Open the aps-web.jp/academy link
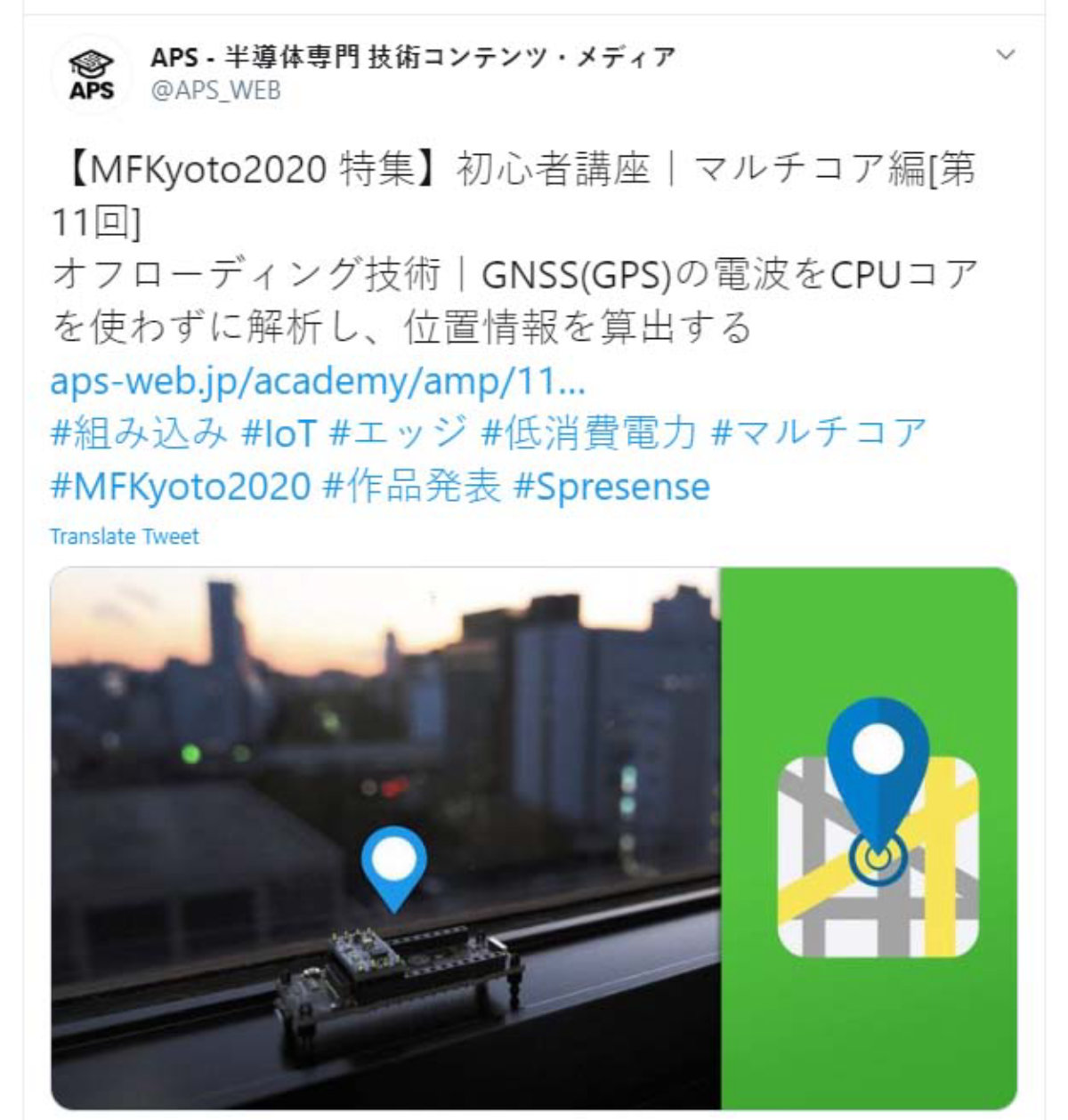 (318, 381)
